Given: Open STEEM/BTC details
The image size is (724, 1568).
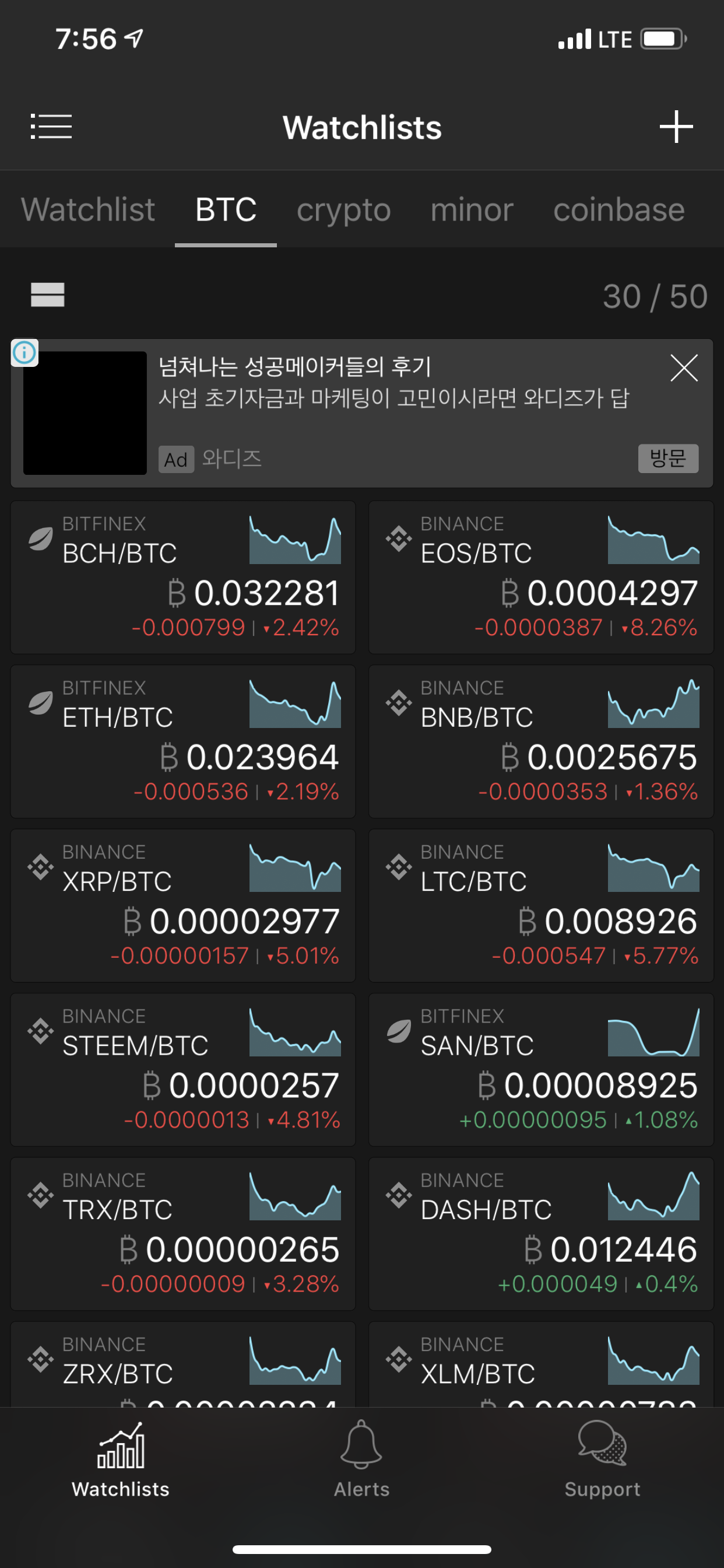Looking at the screenshot, I should pyautogui.click(x=182, y=1069).
